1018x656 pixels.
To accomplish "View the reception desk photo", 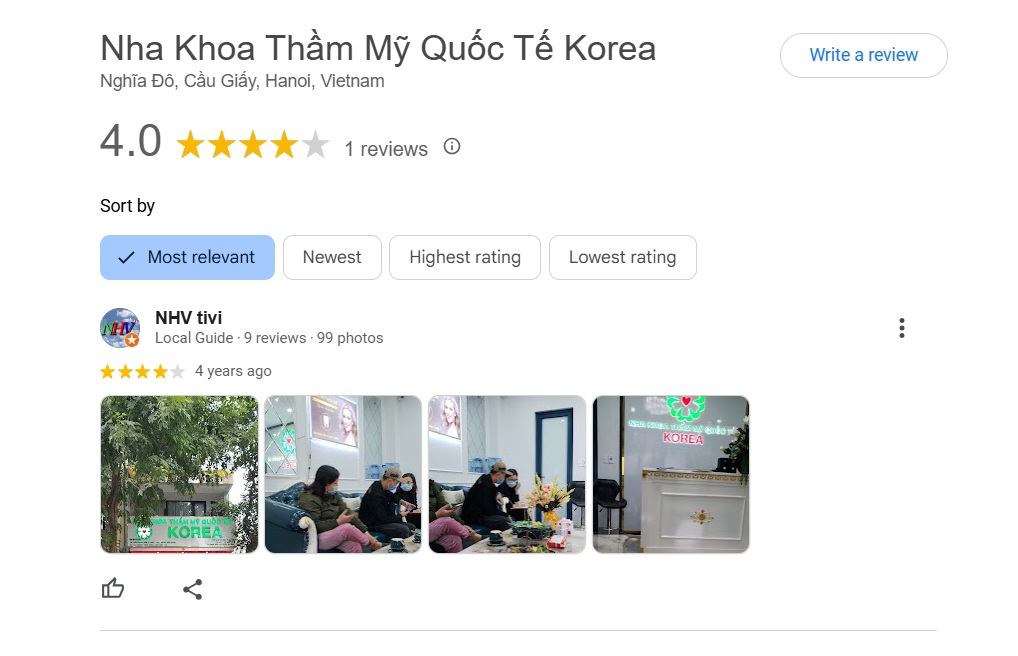I will click(671, 474).
